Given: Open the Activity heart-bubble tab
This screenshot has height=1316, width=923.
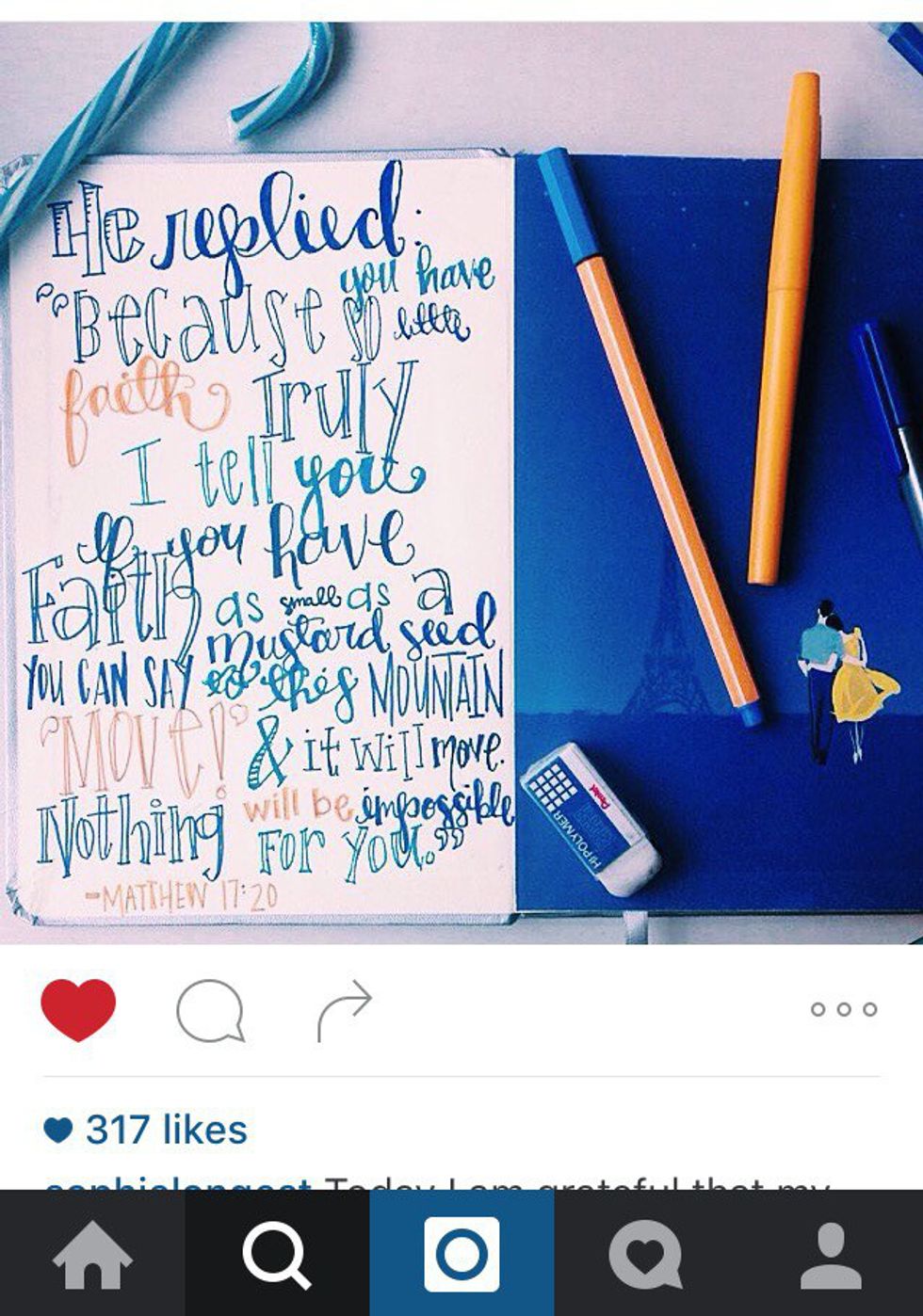Looking at the screenshot, I should (x=645, y=1254).
